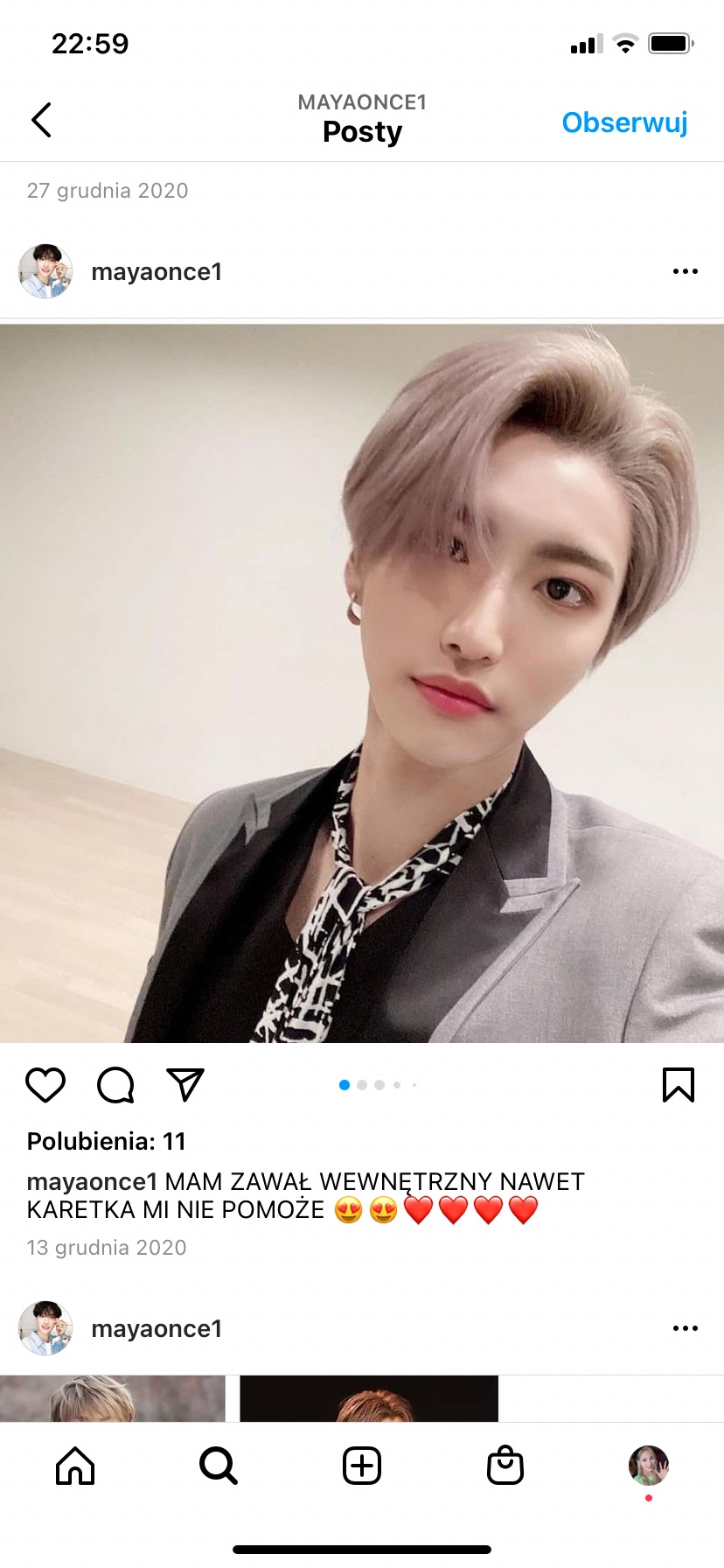Switch to the Search tab

(x=218, y=1465)
